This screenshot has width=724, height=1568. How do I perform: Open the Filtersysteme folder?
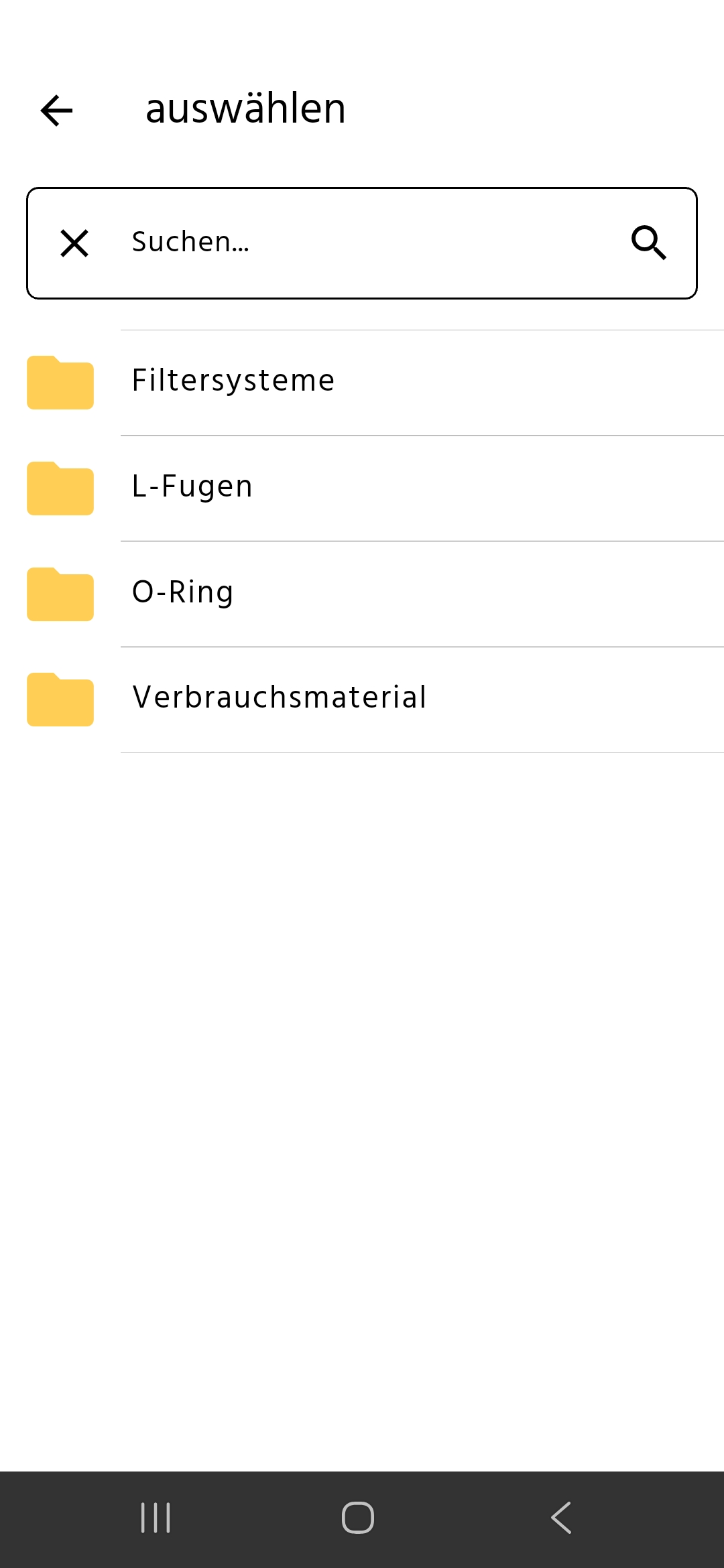[233, 381]
